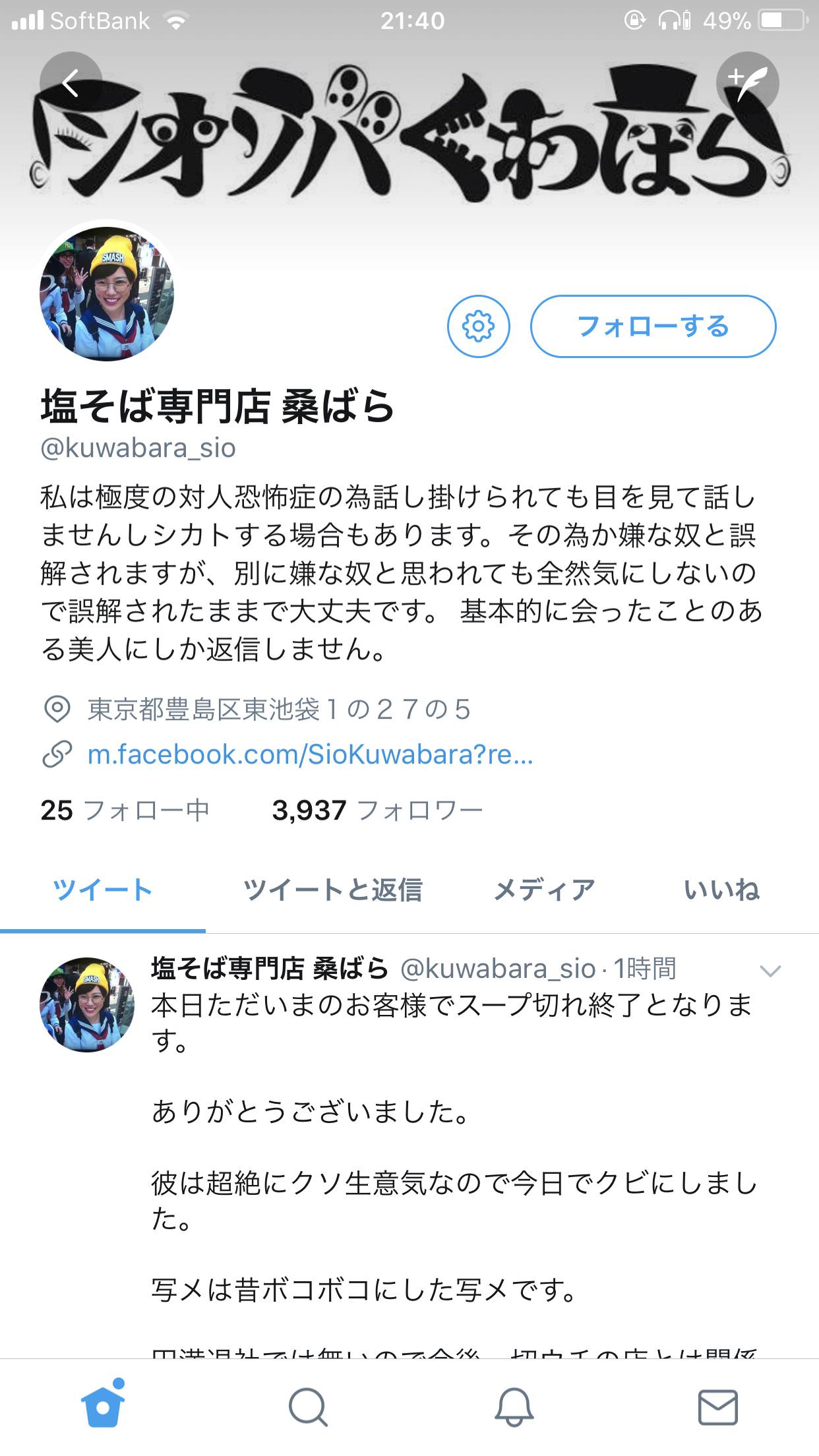The height and width of the screenshot is (1456, 819).
Task: Open the large profile photo
Action: (107, 293)
